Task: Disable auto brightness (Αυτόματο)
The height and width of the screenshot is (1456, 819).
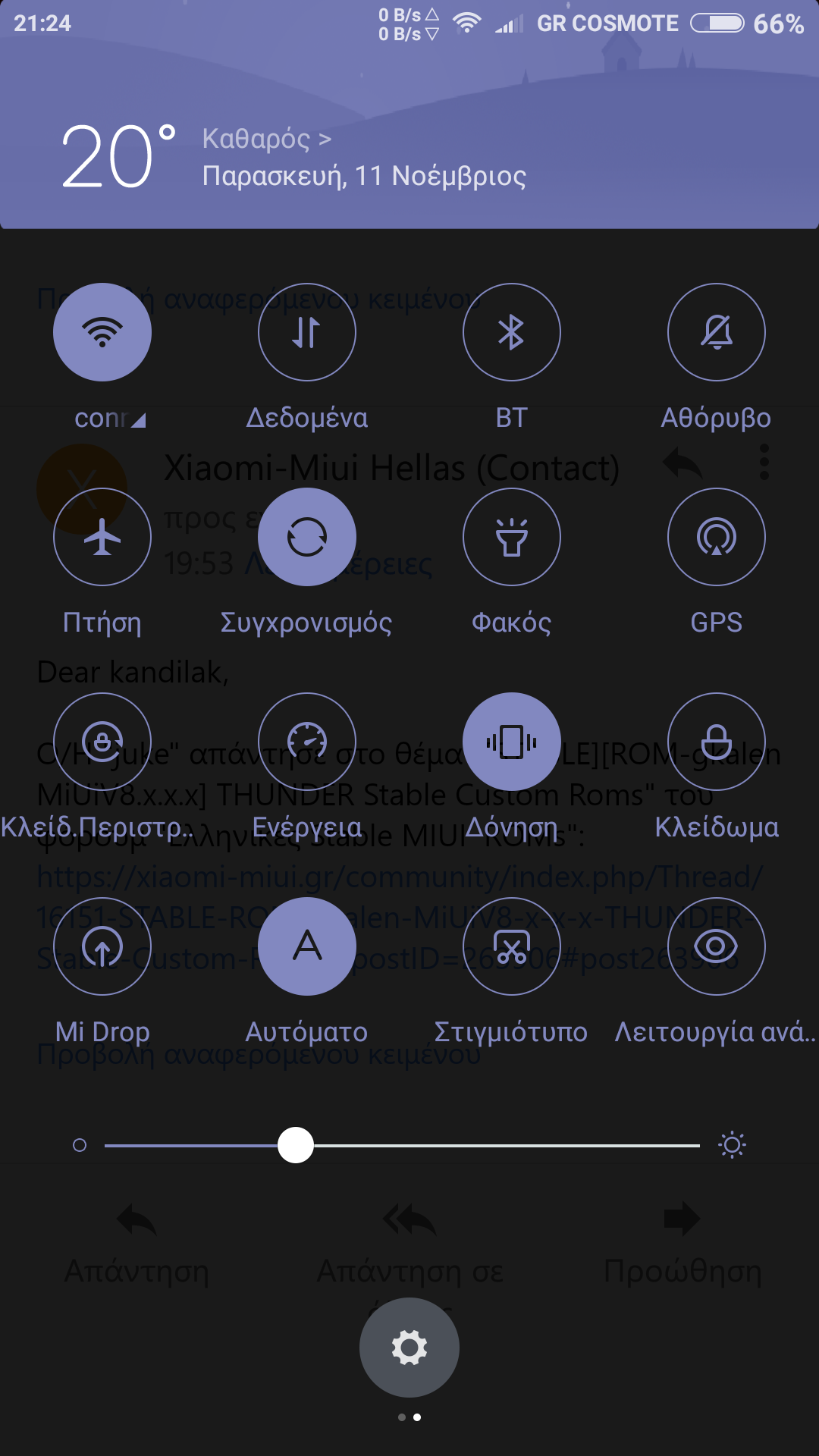Action: 307,946
